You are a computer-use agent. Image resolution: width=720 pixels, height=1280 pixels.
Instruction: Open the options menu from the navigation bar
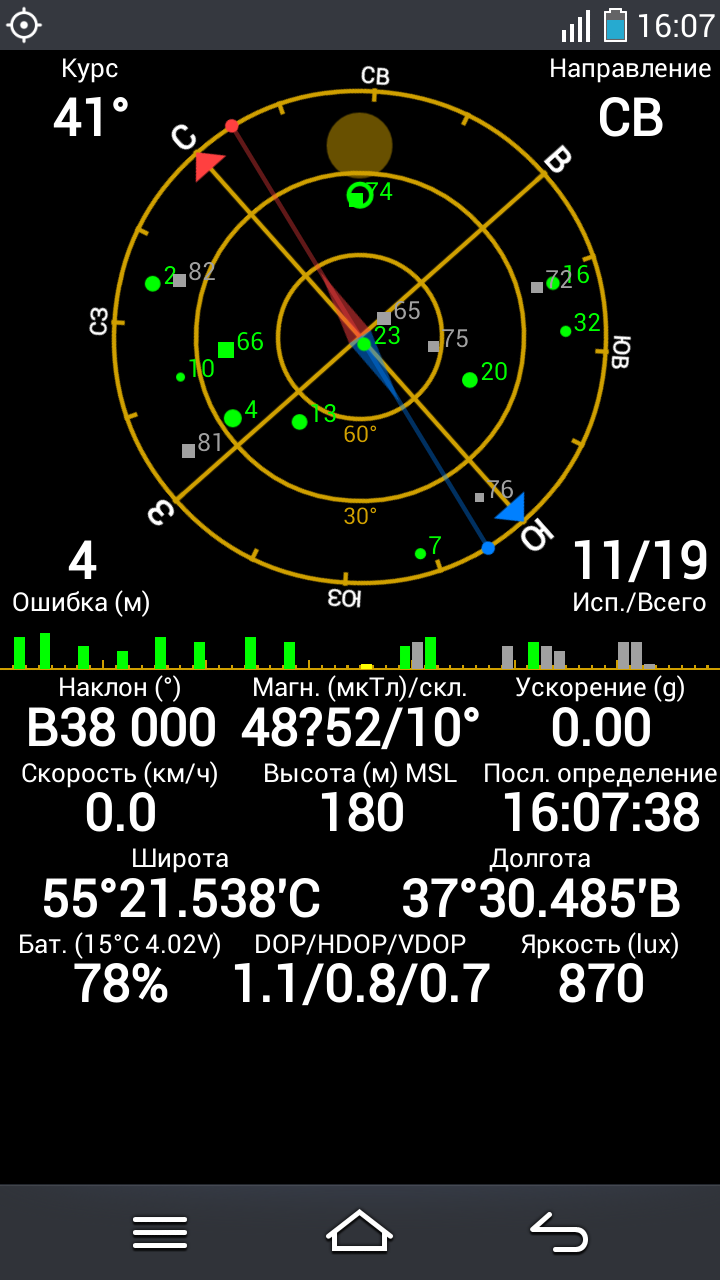pyautogui.click(x=160, y=1232)
